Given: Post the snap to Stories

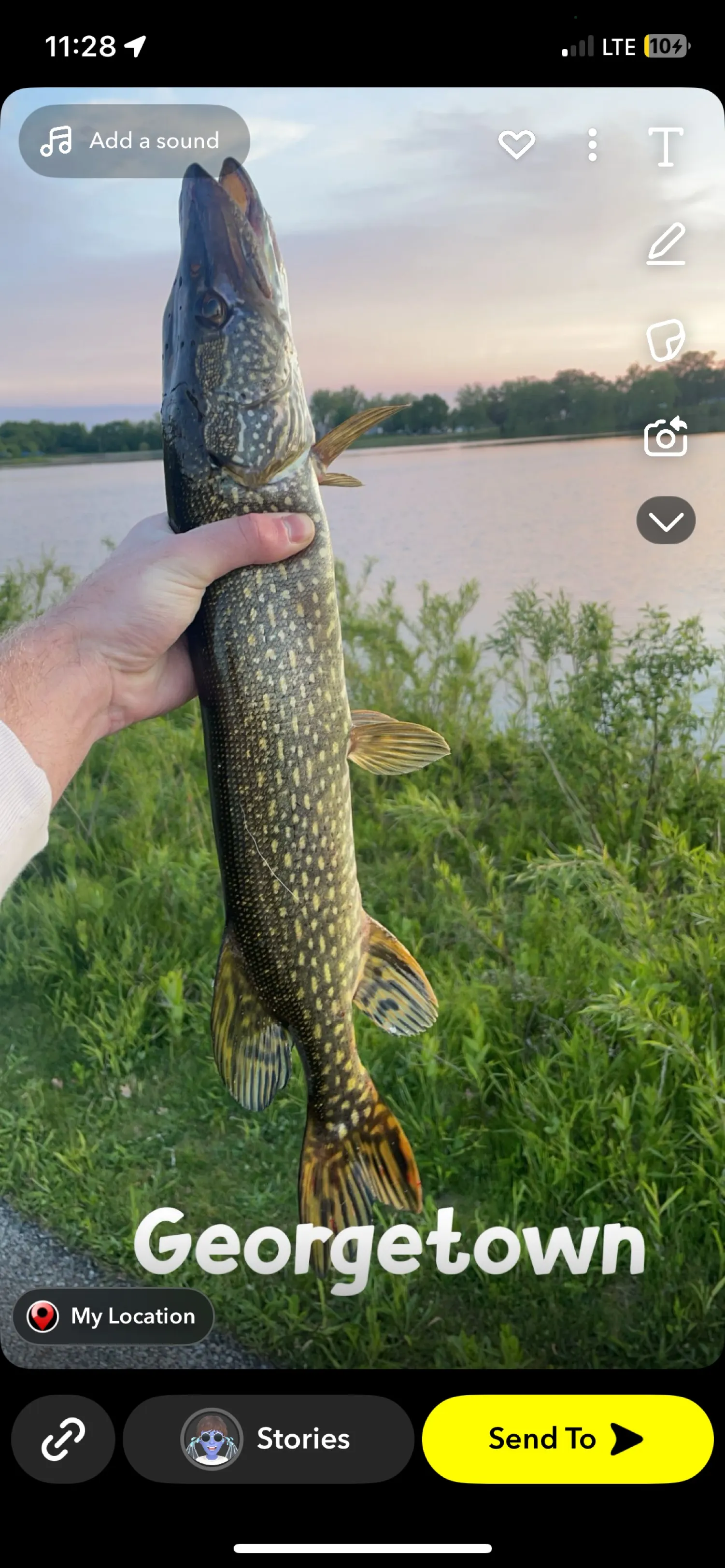Looking at the screenshot, I should pyautogui.click(x=268, y=1440).
